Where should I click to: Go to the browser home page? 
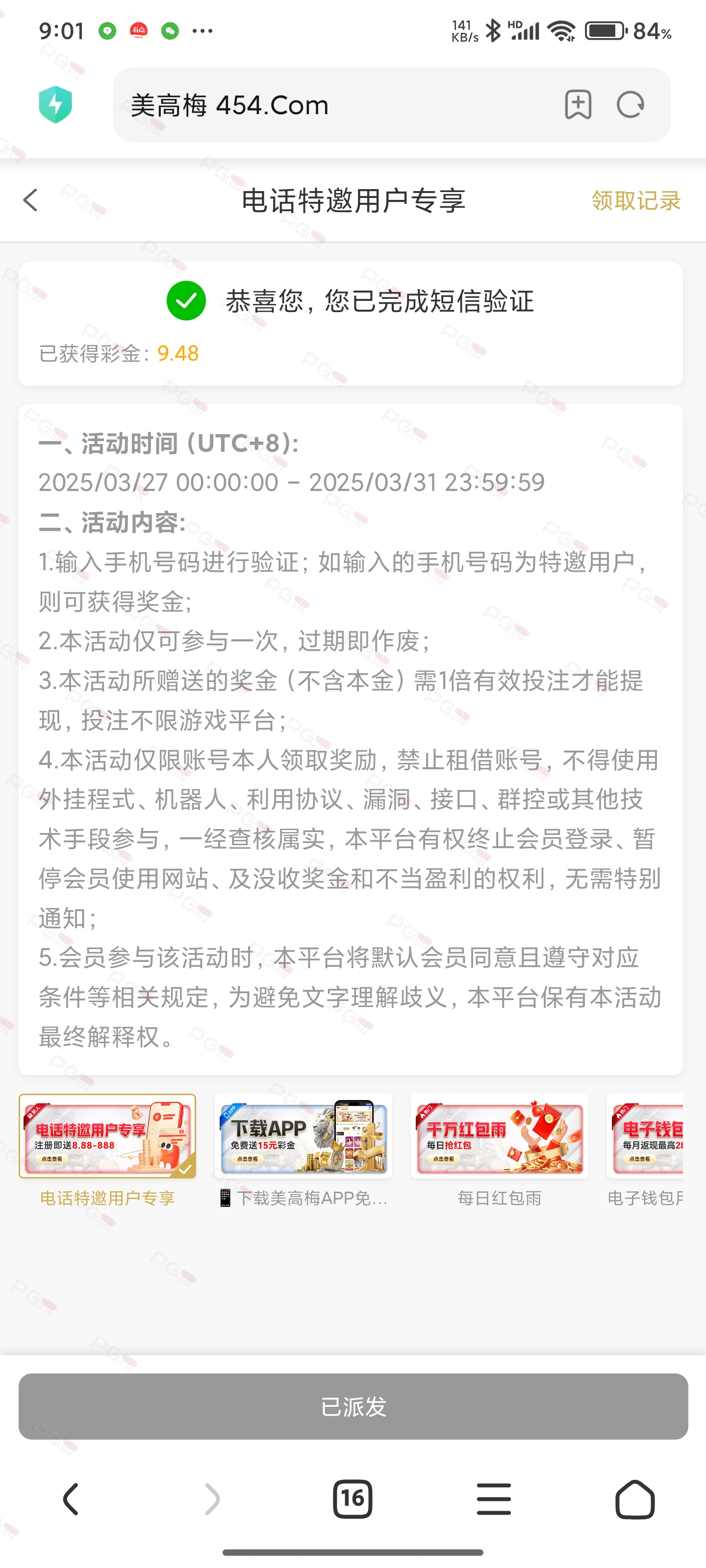(635, 1498)
